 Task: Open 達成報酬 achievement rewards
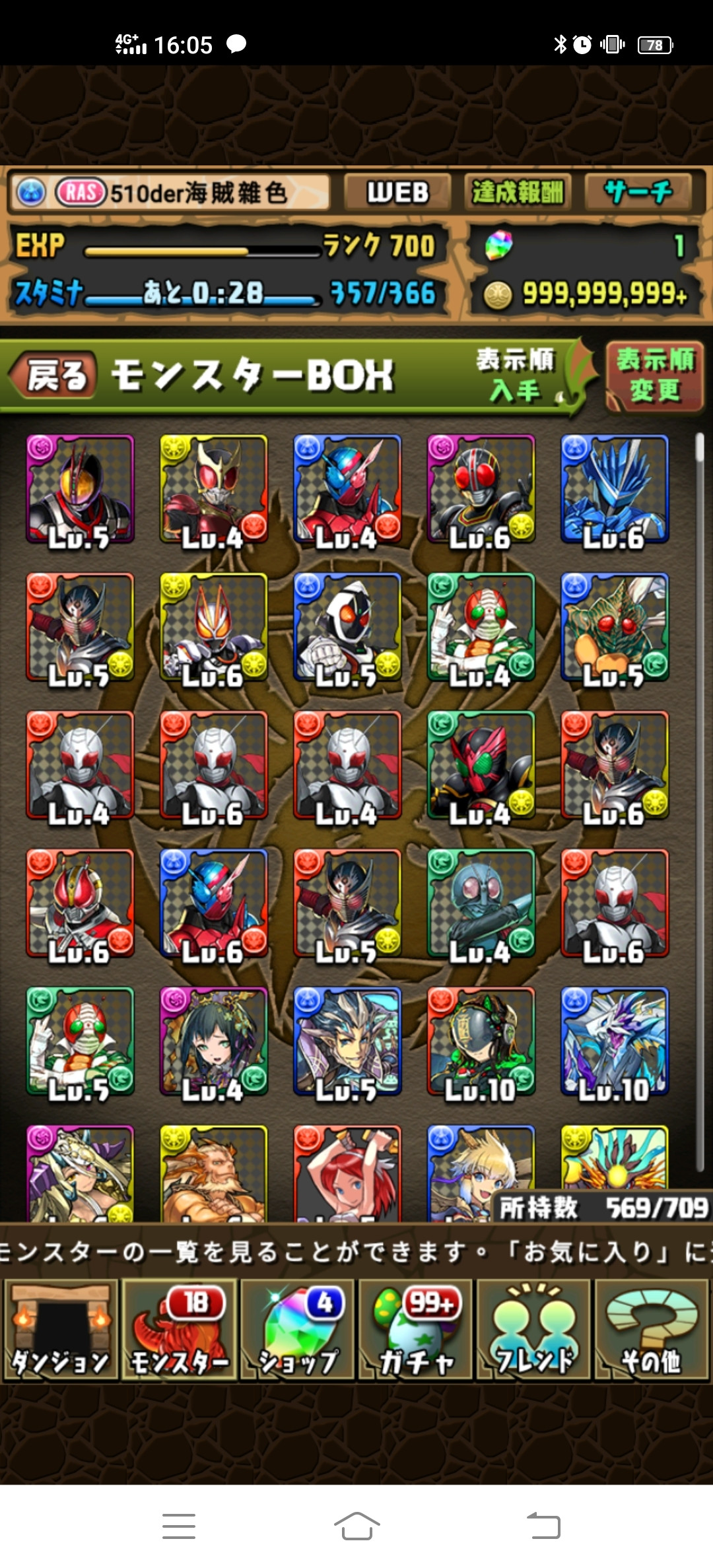tap(517, 193)
